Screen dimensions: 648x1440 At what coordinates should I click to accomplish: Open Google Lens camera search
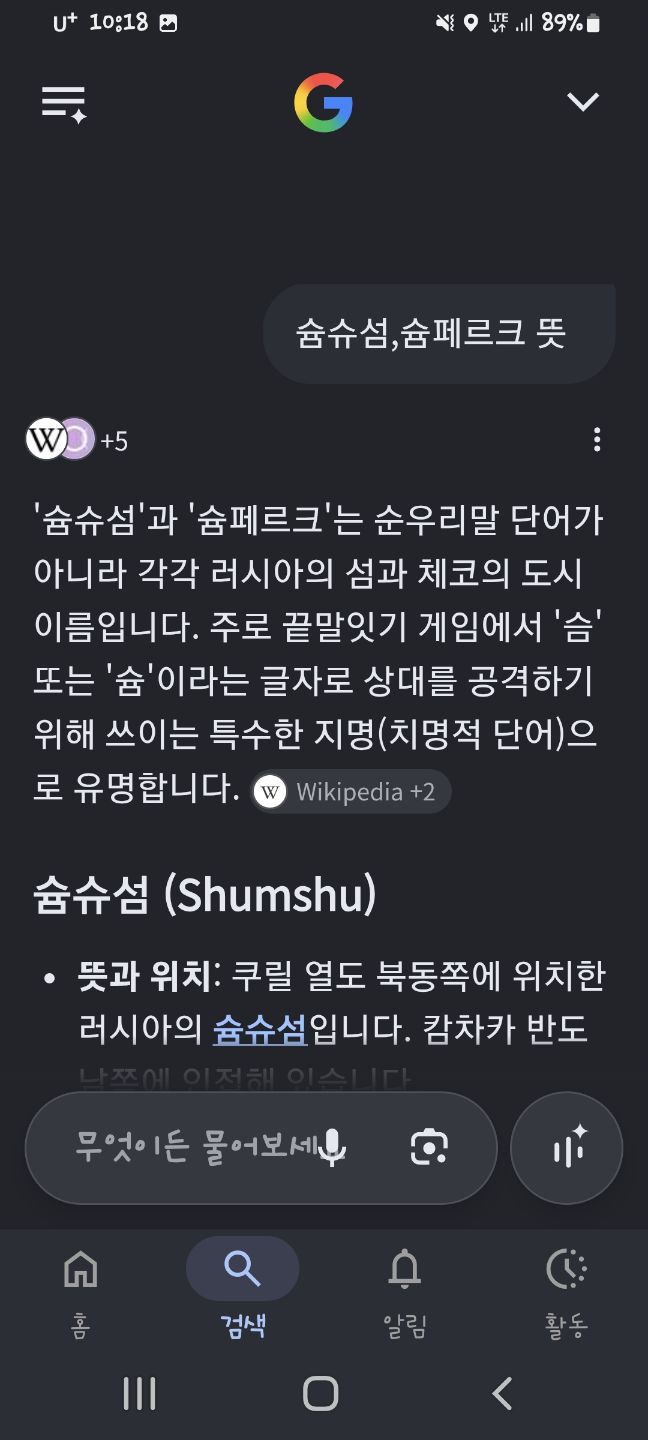pos(429,1147)
